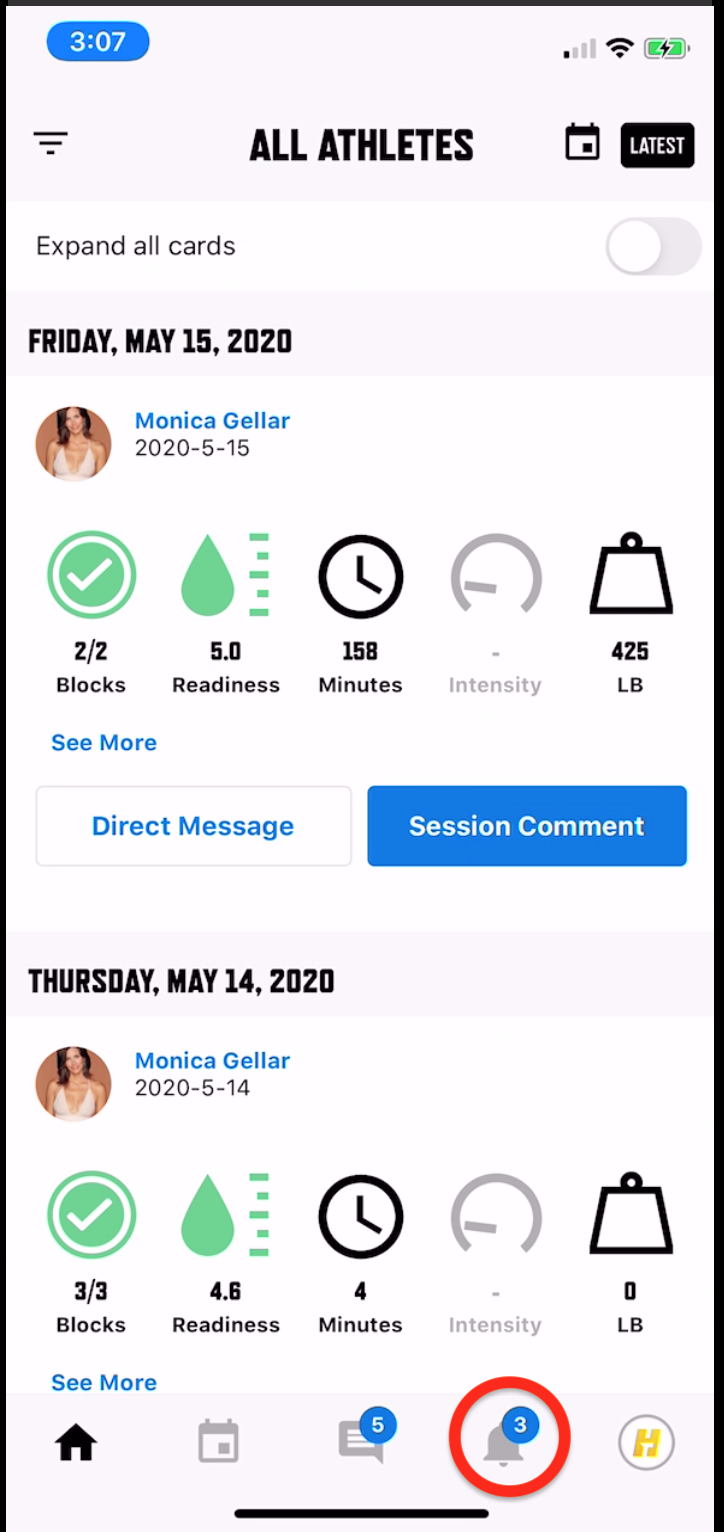Tap See More on the 2020-5-14 card
The width and height of the screenshot is (724, 1532).
pyautogui.click(x=104, y=1383)
